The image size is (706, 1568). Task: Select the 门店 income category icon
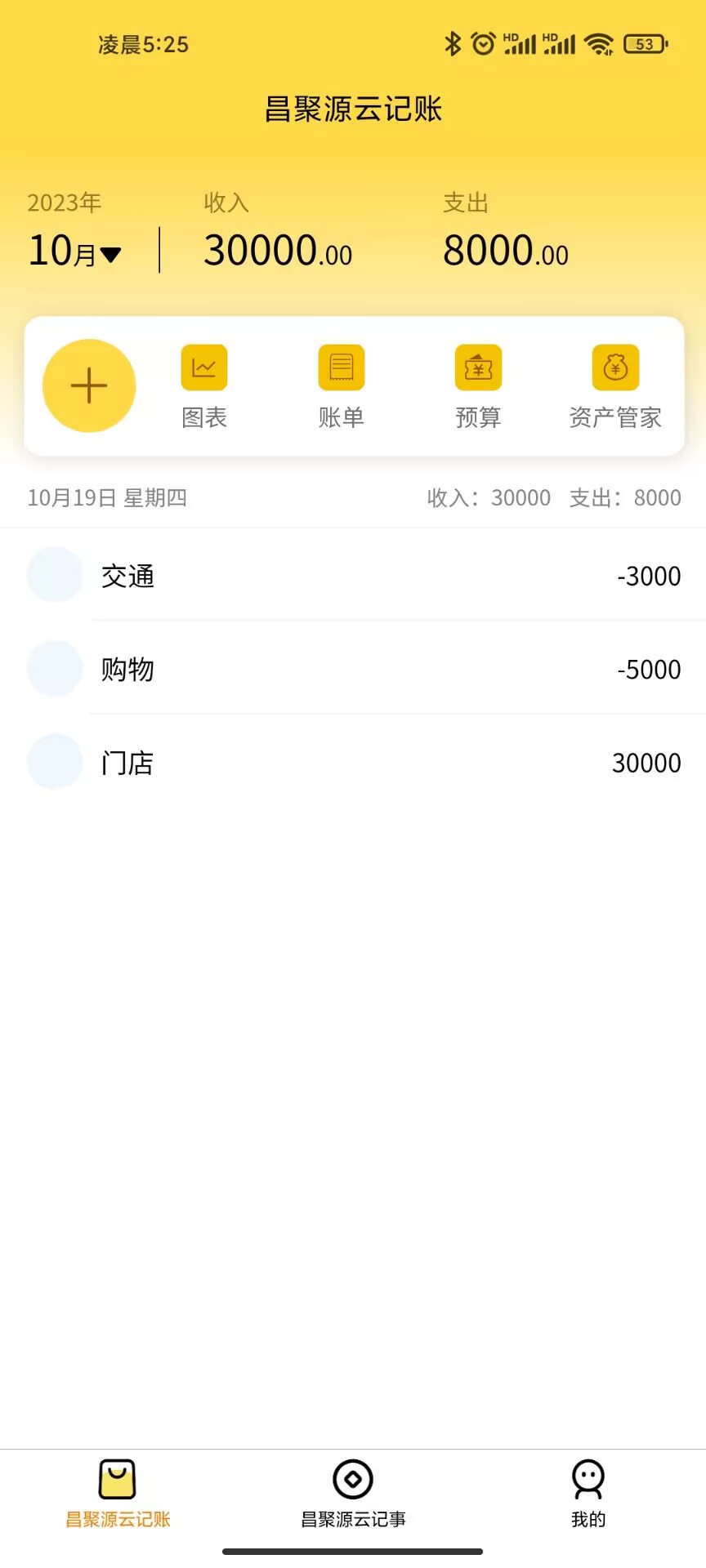[55, 761]
